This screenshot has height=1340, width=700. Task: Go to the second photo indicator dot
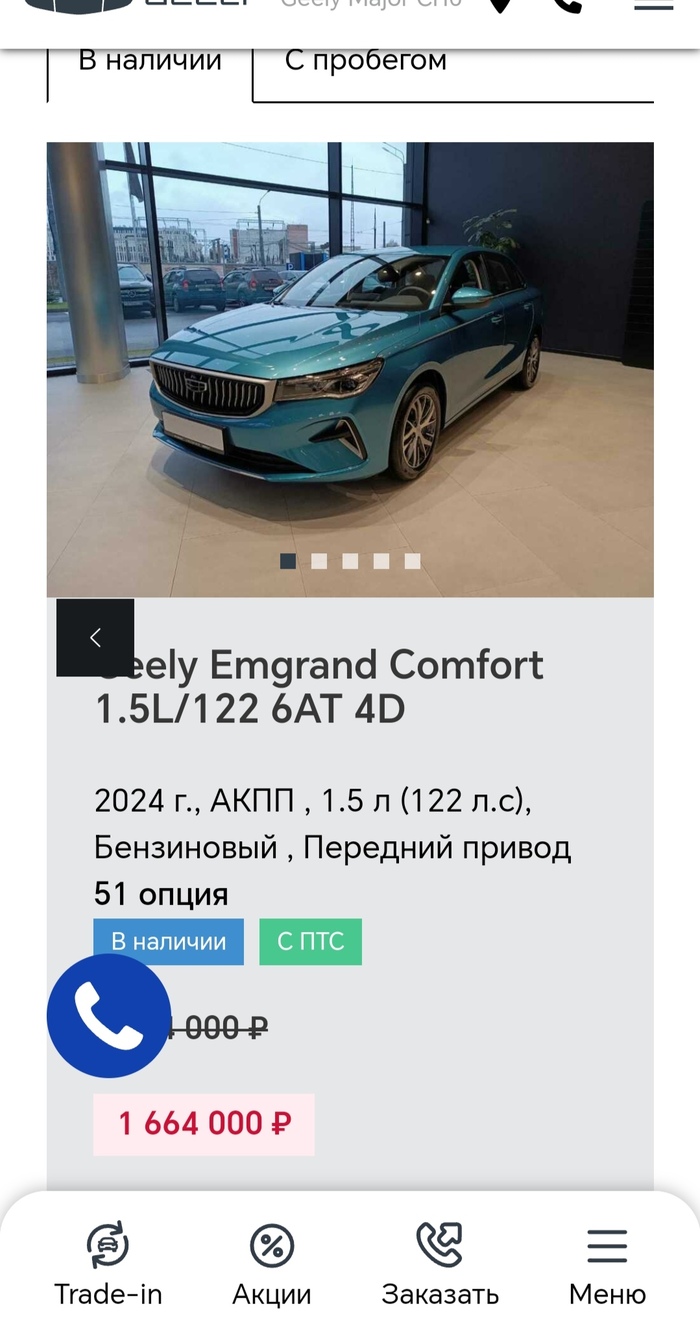[319, 561]
